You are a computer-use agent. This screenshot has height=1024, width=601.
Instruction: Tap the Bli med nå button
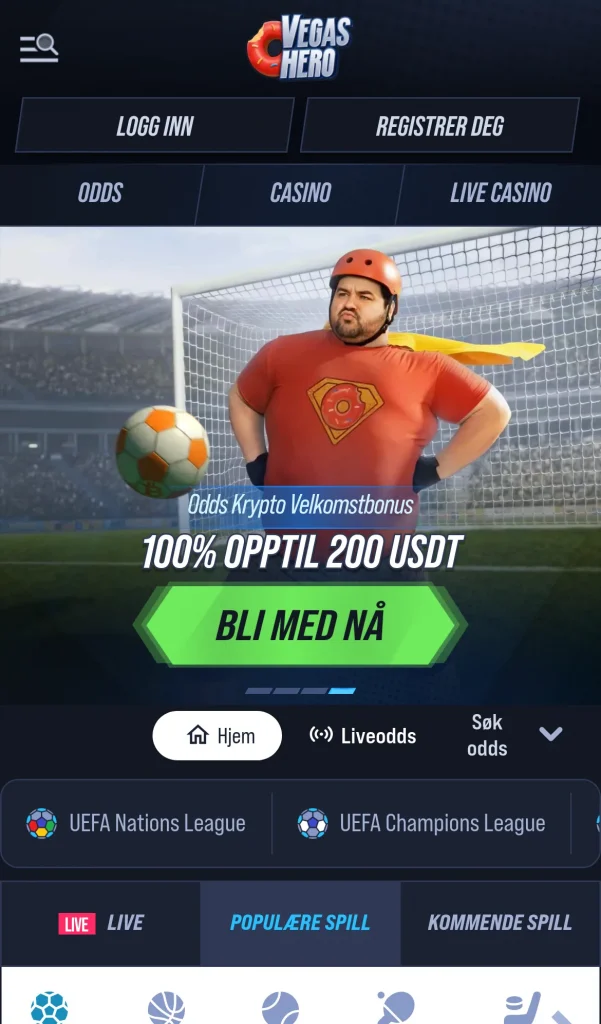[x=300, y=624]
